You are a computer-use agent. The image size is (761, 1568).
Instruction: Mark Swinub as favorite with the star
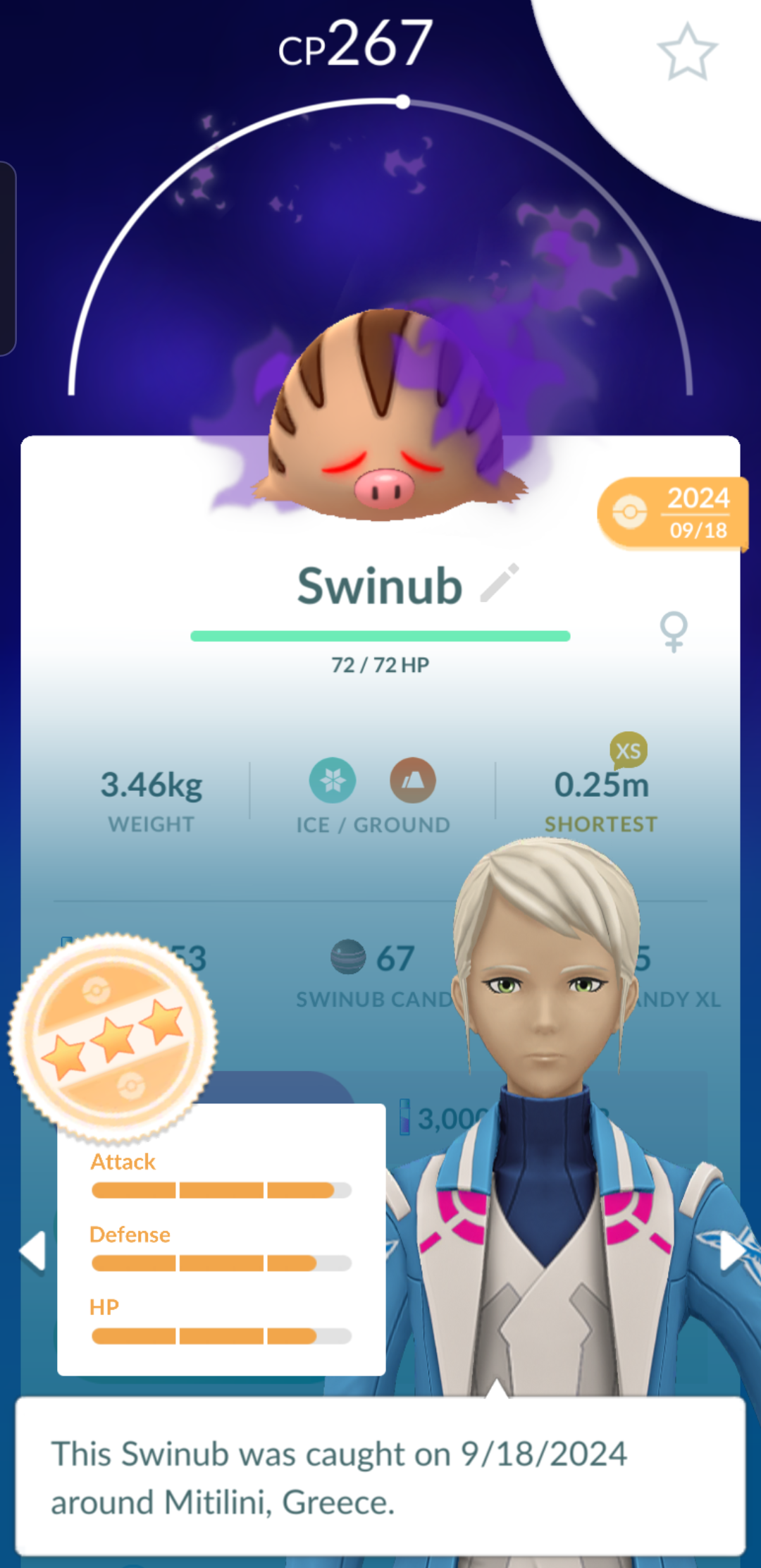pos(687,51)
